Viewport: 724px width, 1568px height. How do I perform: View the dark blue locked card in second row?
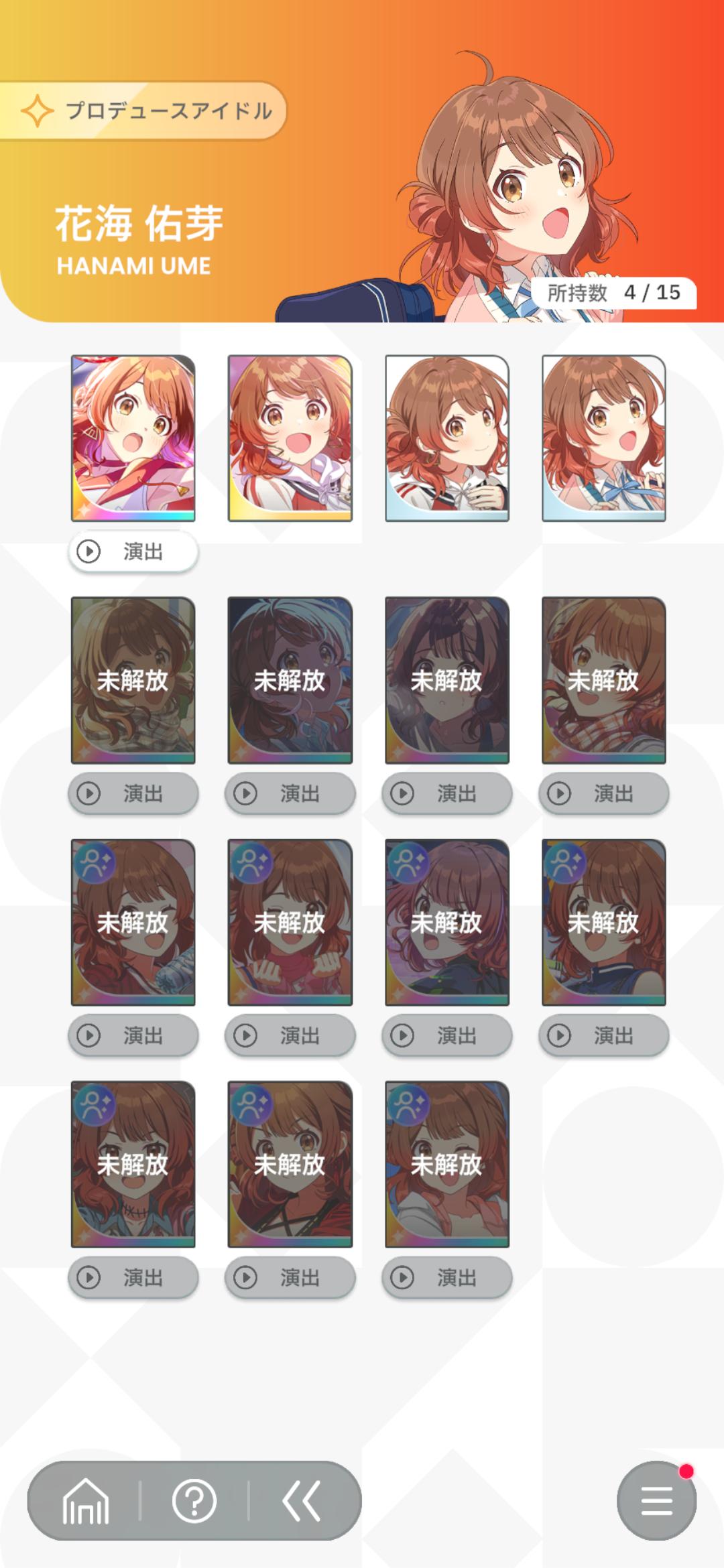pyautogui.click(x=290, y=680)
